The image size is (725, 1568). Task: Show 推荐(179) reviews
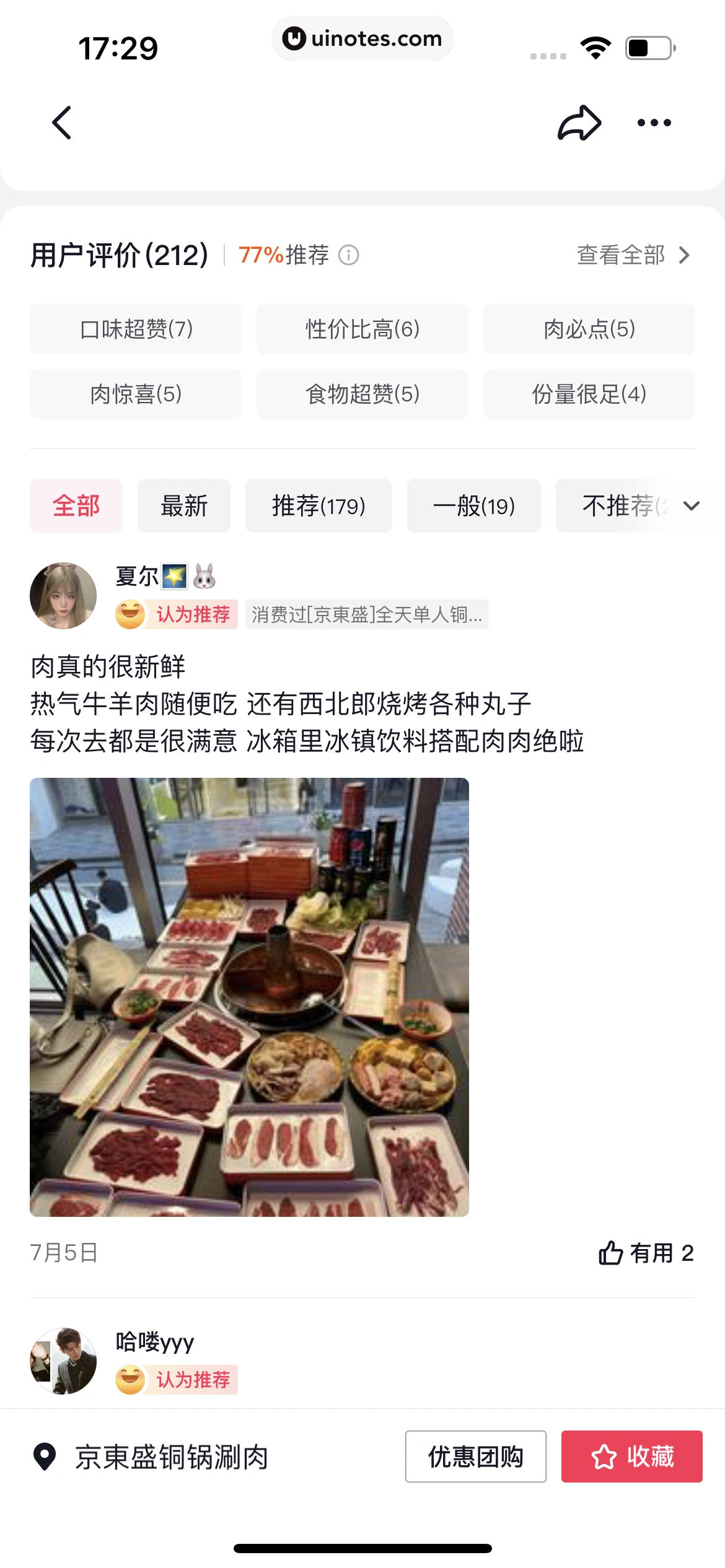tap(319, 506)
